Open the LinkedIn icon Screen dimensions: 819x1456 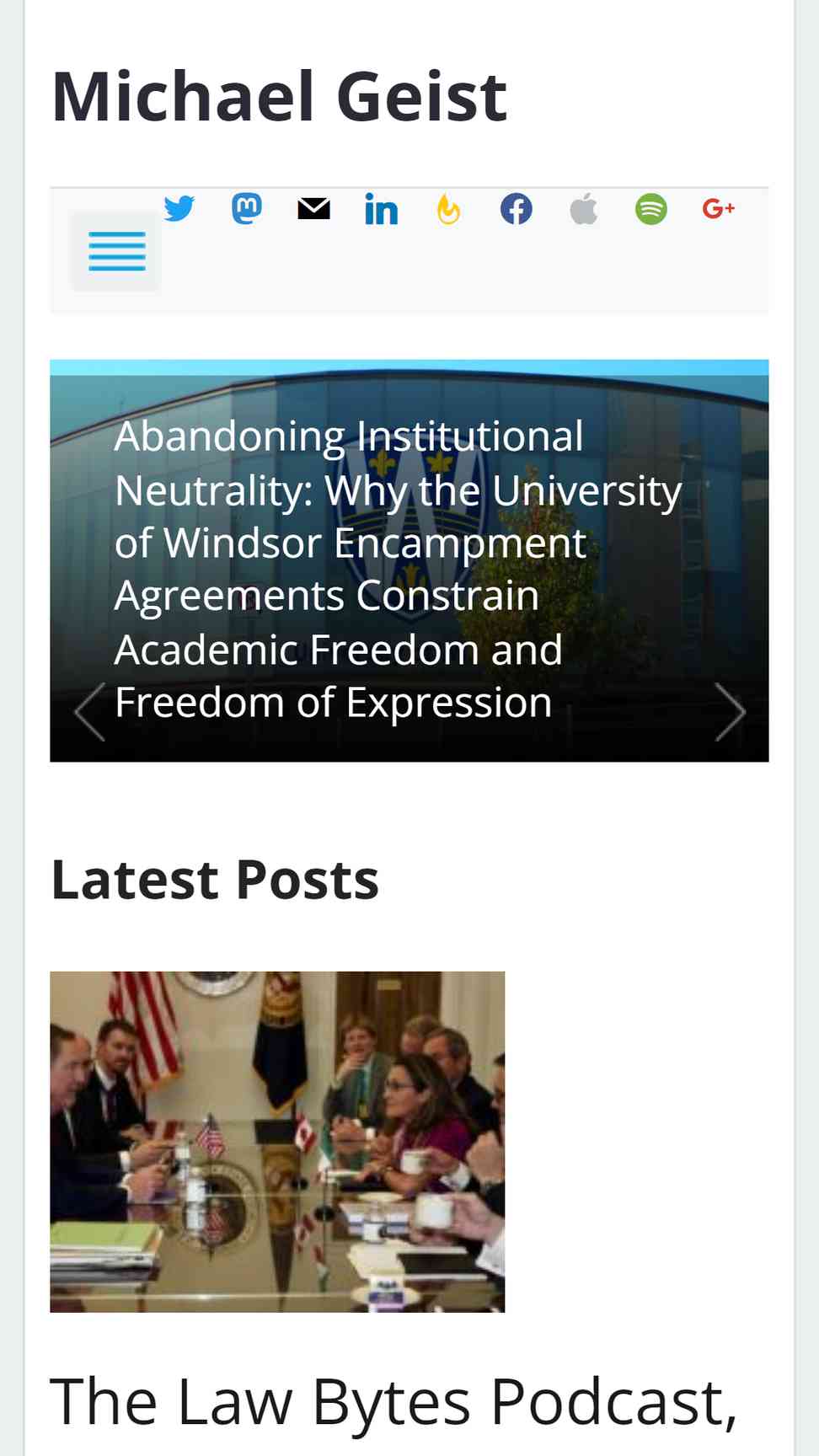click(382, 208)
